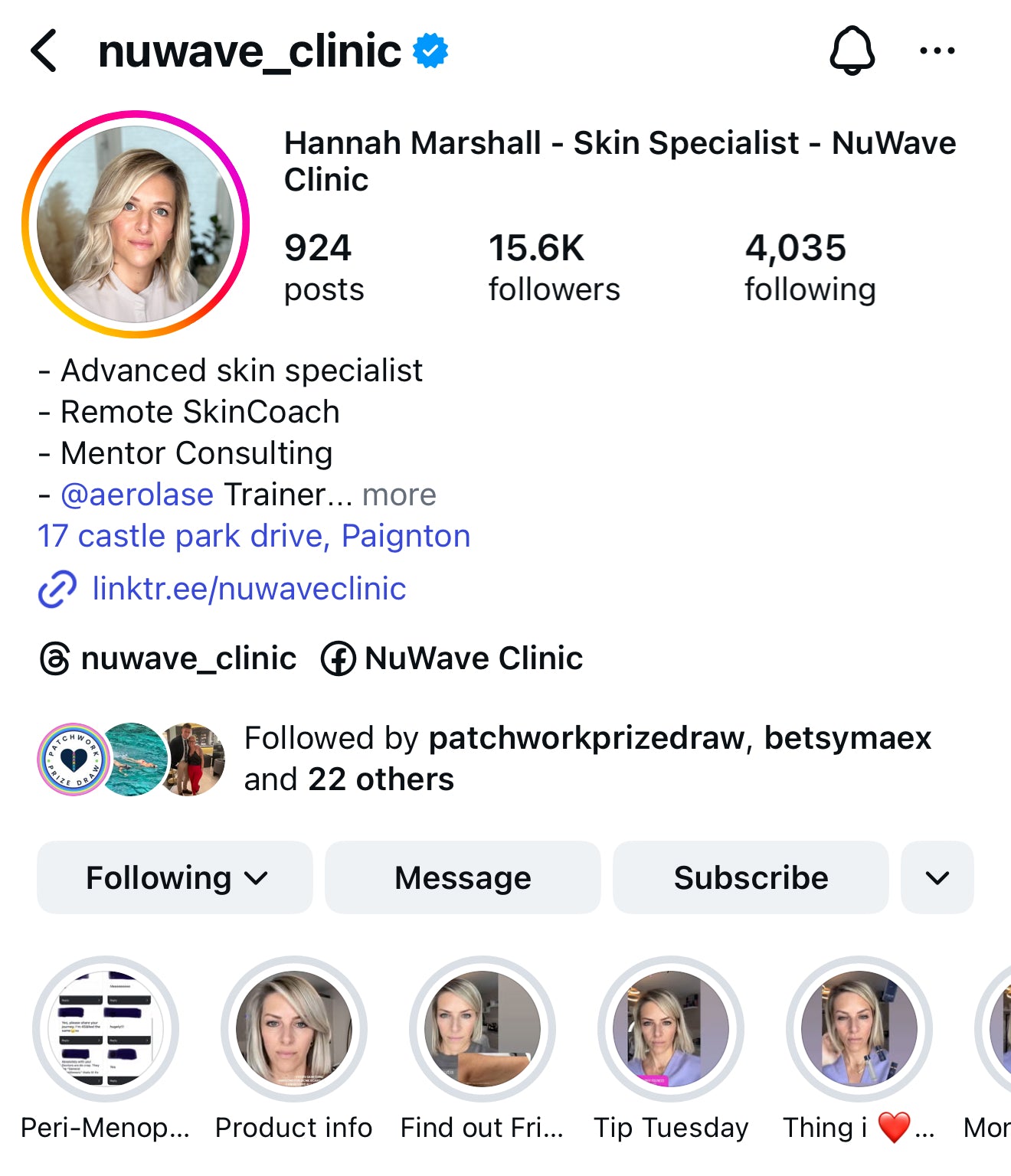1011x1176 pixels.
Task: Open the Peri-Menop... story highlight
Action: (106, 1029)
